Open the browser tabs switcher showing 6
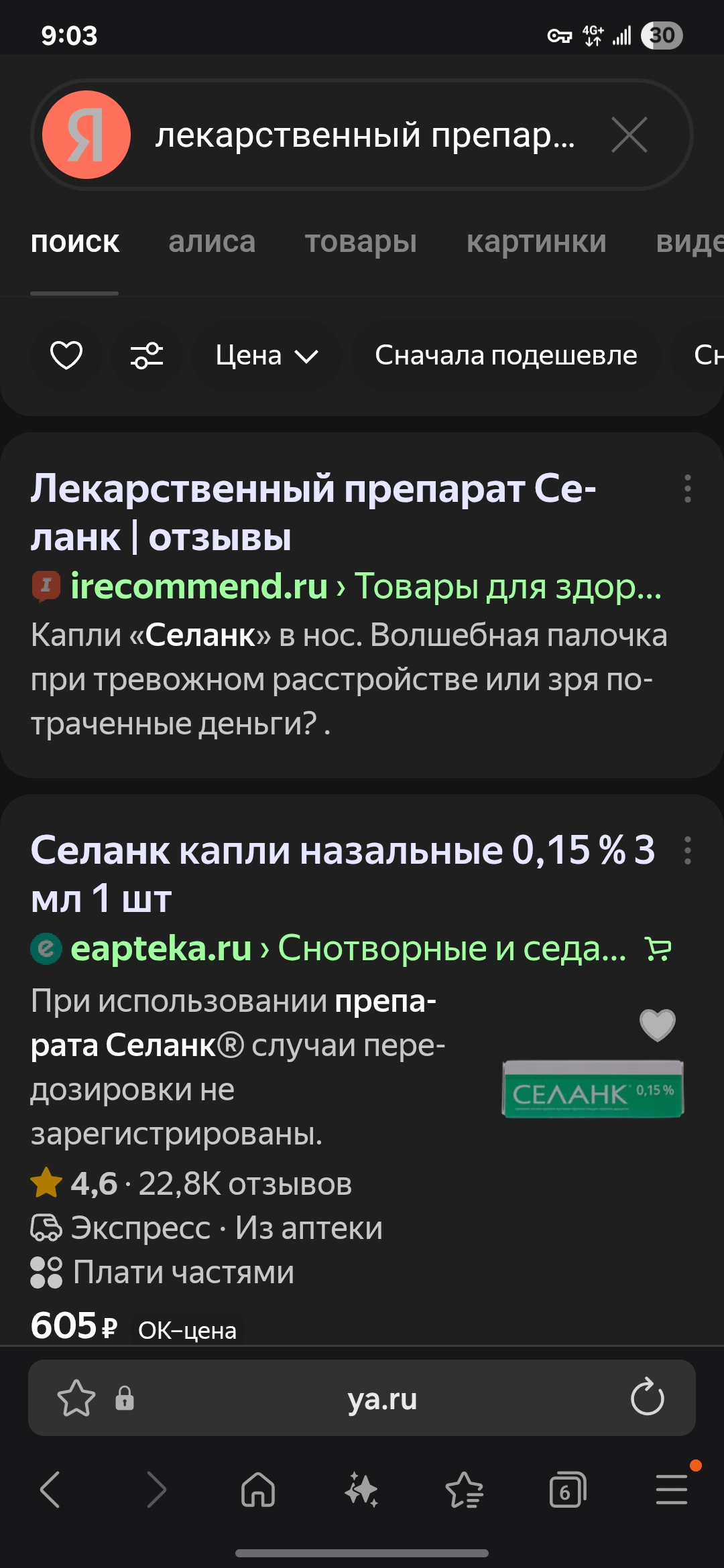724x1568 pixels. 567,1490
